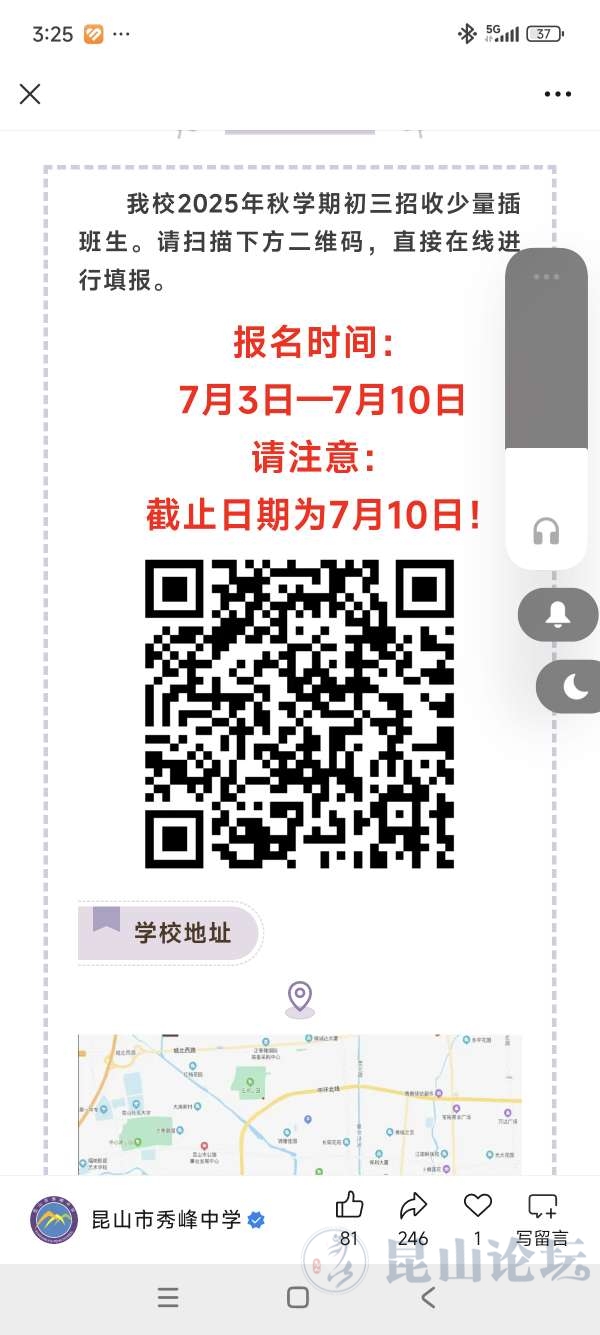The image size is (600, 1335).
Task: Tap the heart icon to favorite
Action: 478,1205
